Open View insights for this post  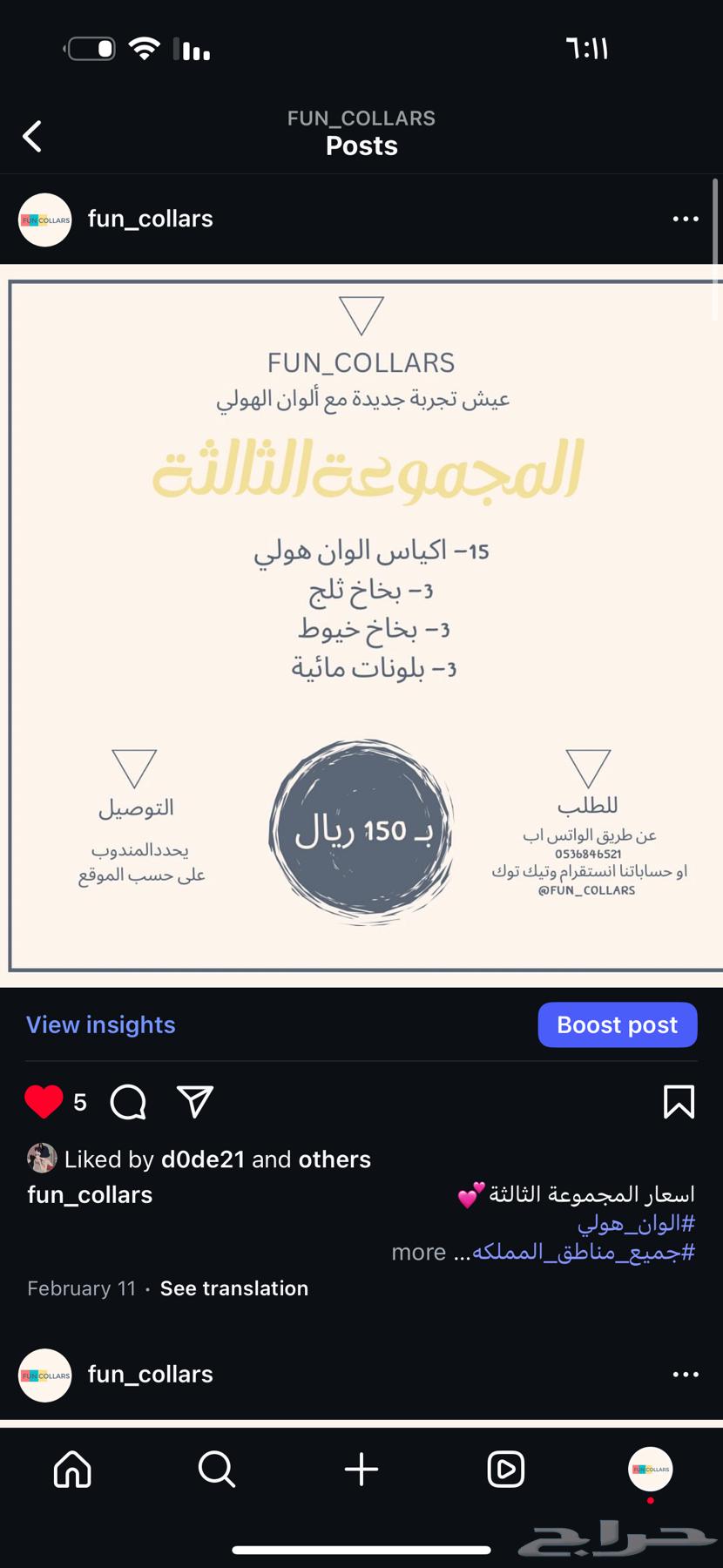(101, 1024)
